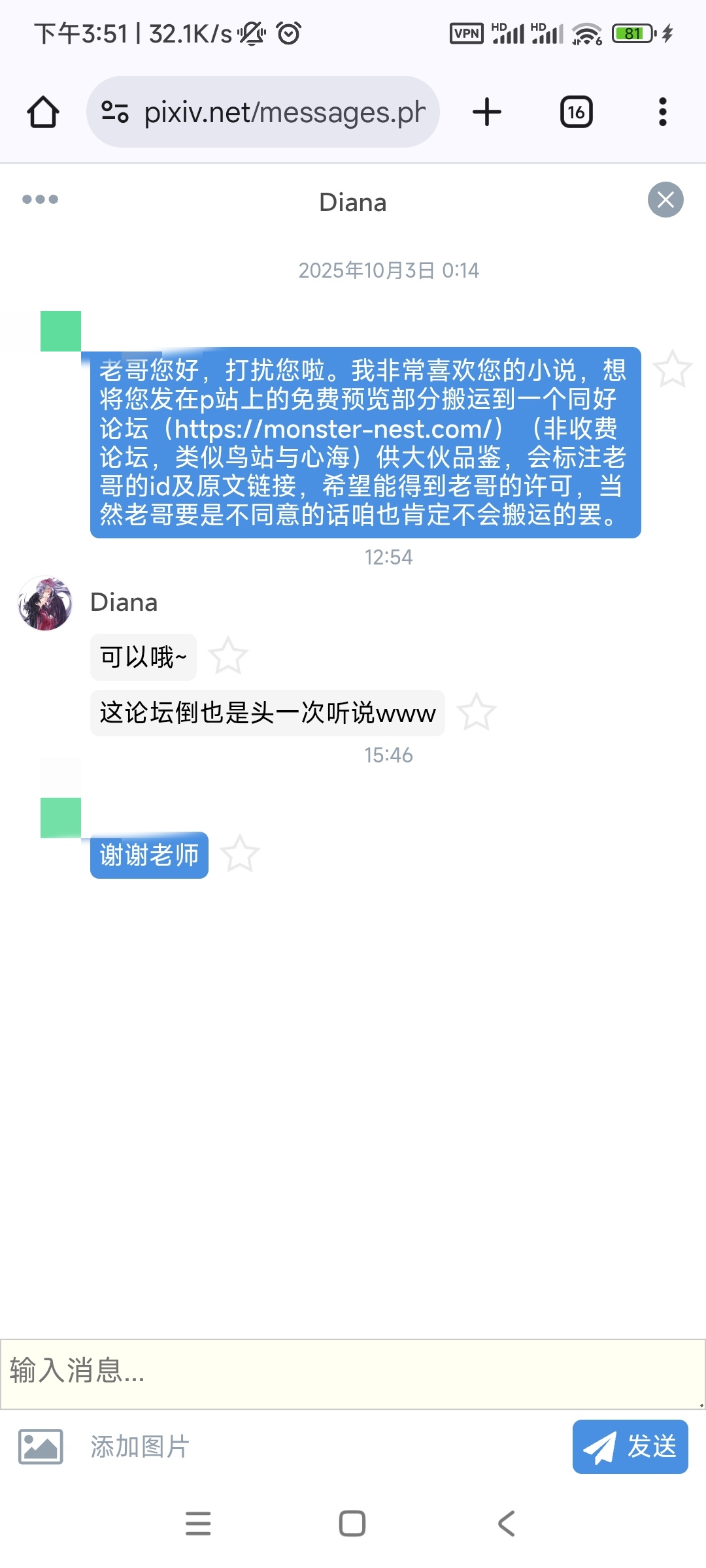Open a new browser tab

[486, 112]
